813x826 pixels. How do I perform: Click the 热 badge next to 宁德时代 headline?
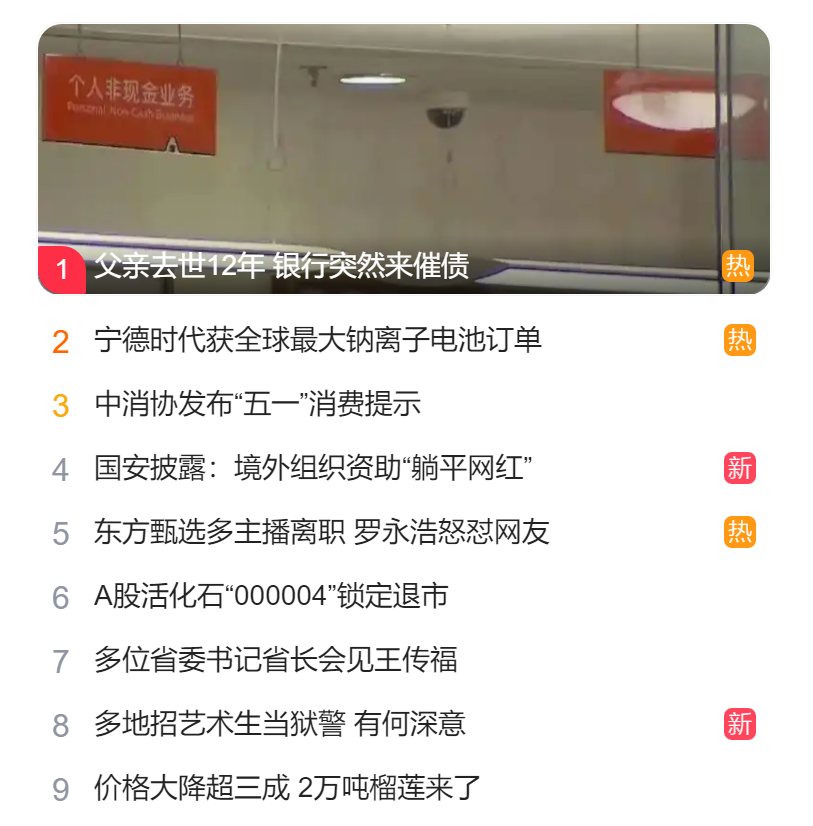(x=739, y=340)
